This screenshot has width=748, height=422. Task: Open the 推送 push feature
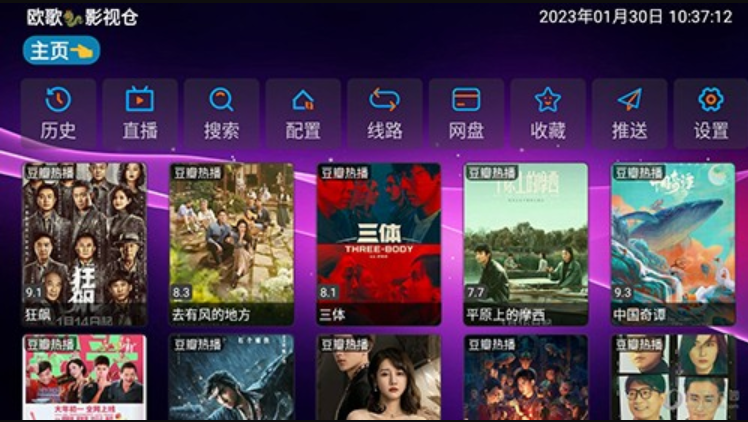[629, 114]
